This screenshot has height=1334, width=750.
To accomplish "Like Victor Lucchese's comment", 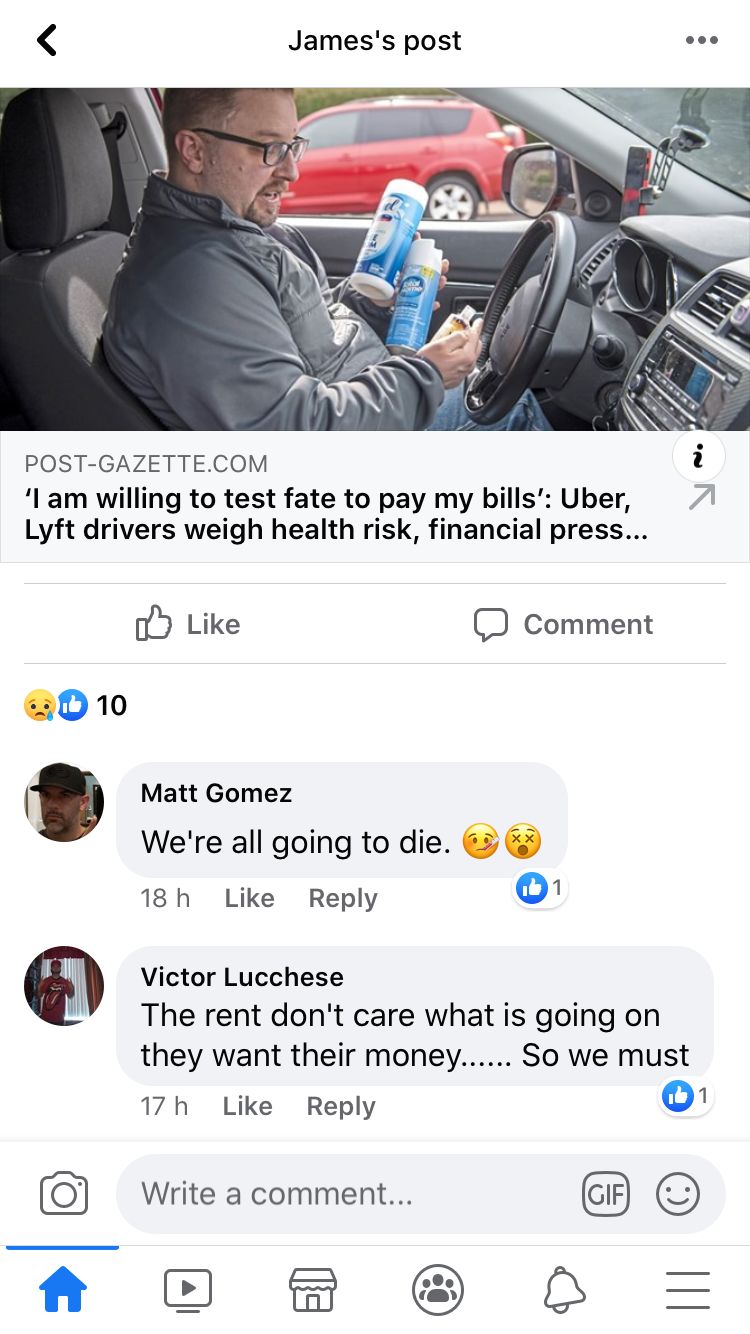I will (247, 1106).
